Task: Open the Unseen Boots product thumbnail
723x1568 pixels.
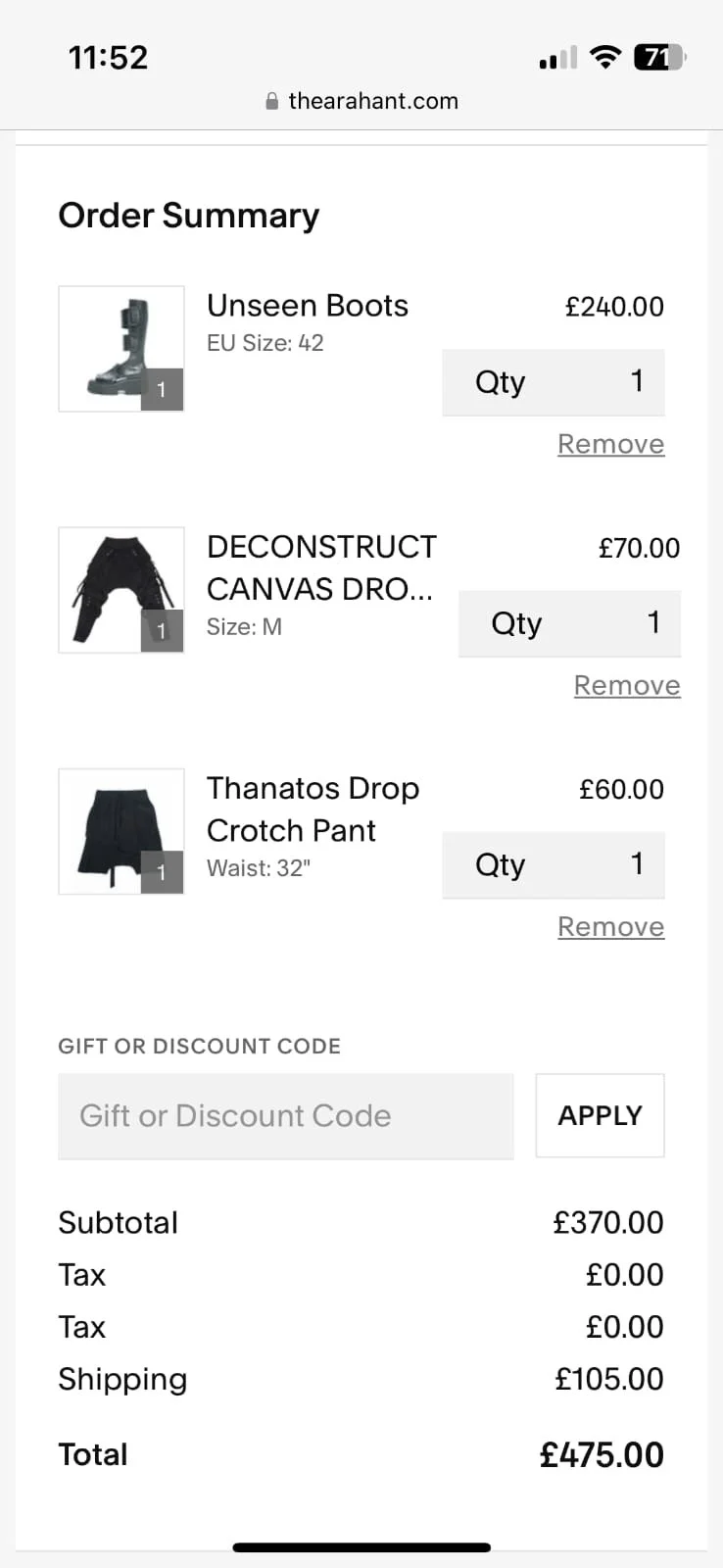Action: tap(121, 348)
